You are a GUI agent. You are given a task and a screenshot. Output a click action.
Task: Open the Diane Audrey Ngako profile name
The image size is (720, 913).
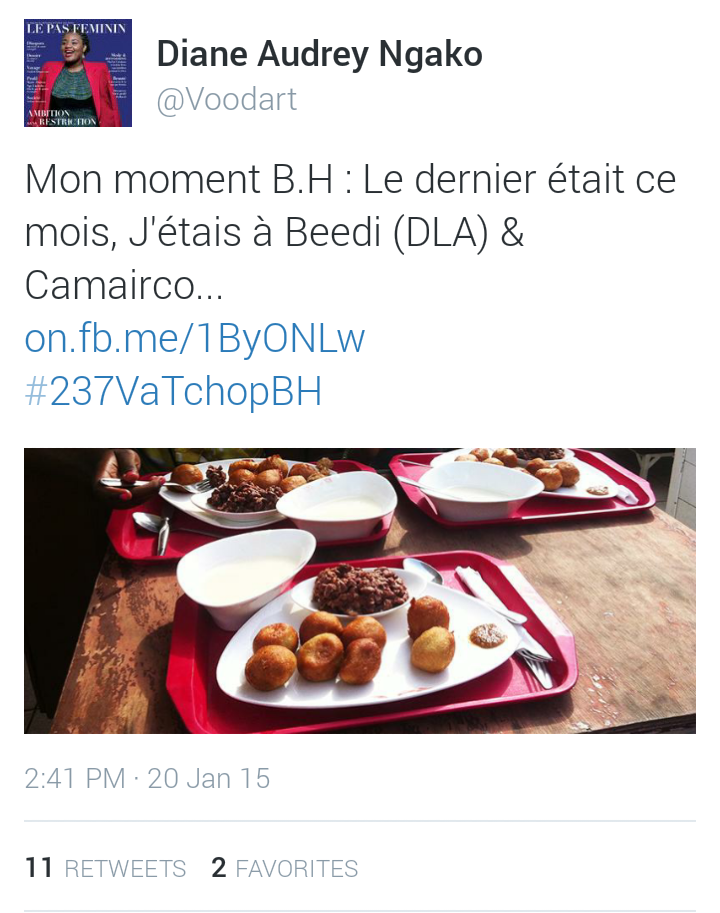(x=319, y=55)
